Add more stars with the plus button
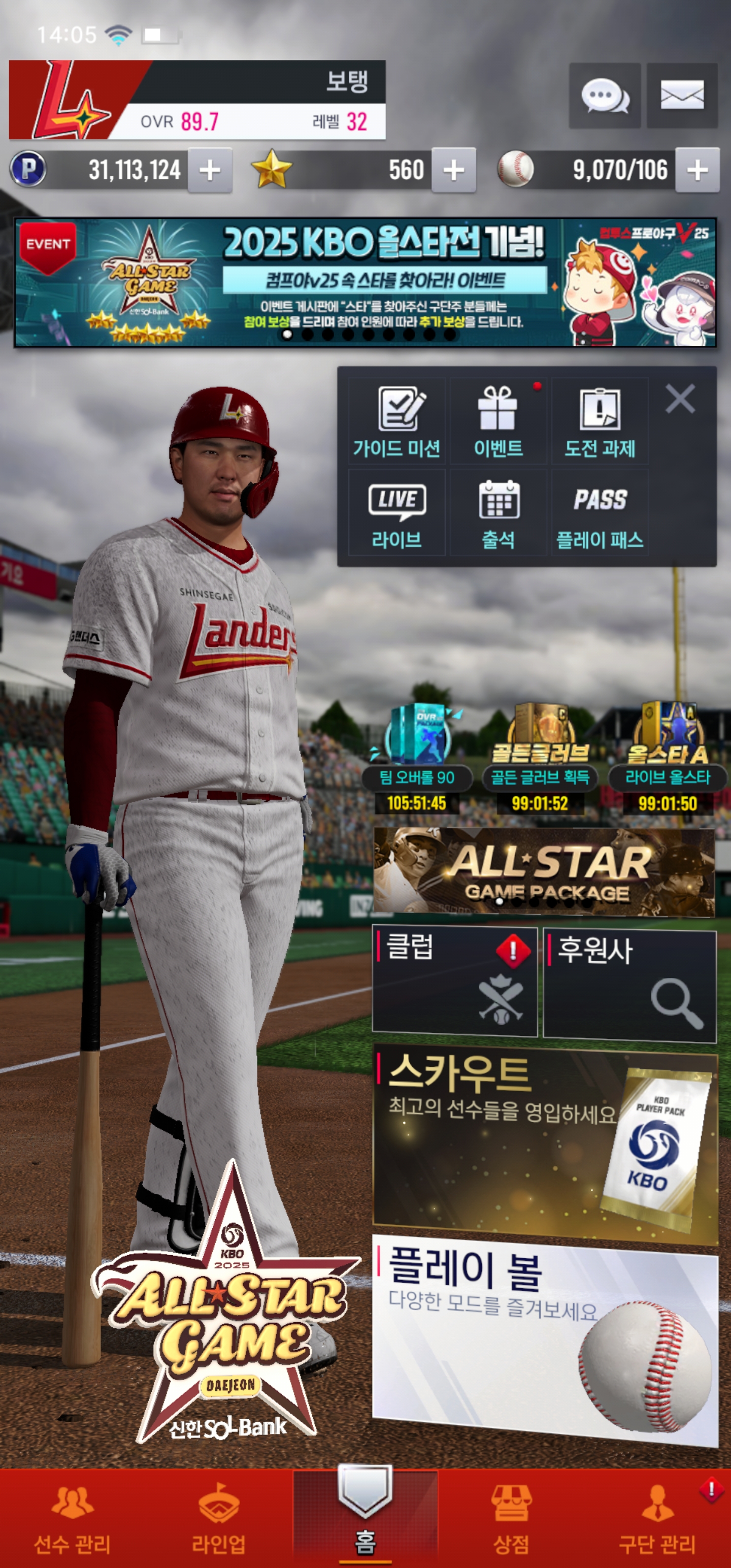The width and height of the screenshot is (731, 1568). tap(453, 171)
